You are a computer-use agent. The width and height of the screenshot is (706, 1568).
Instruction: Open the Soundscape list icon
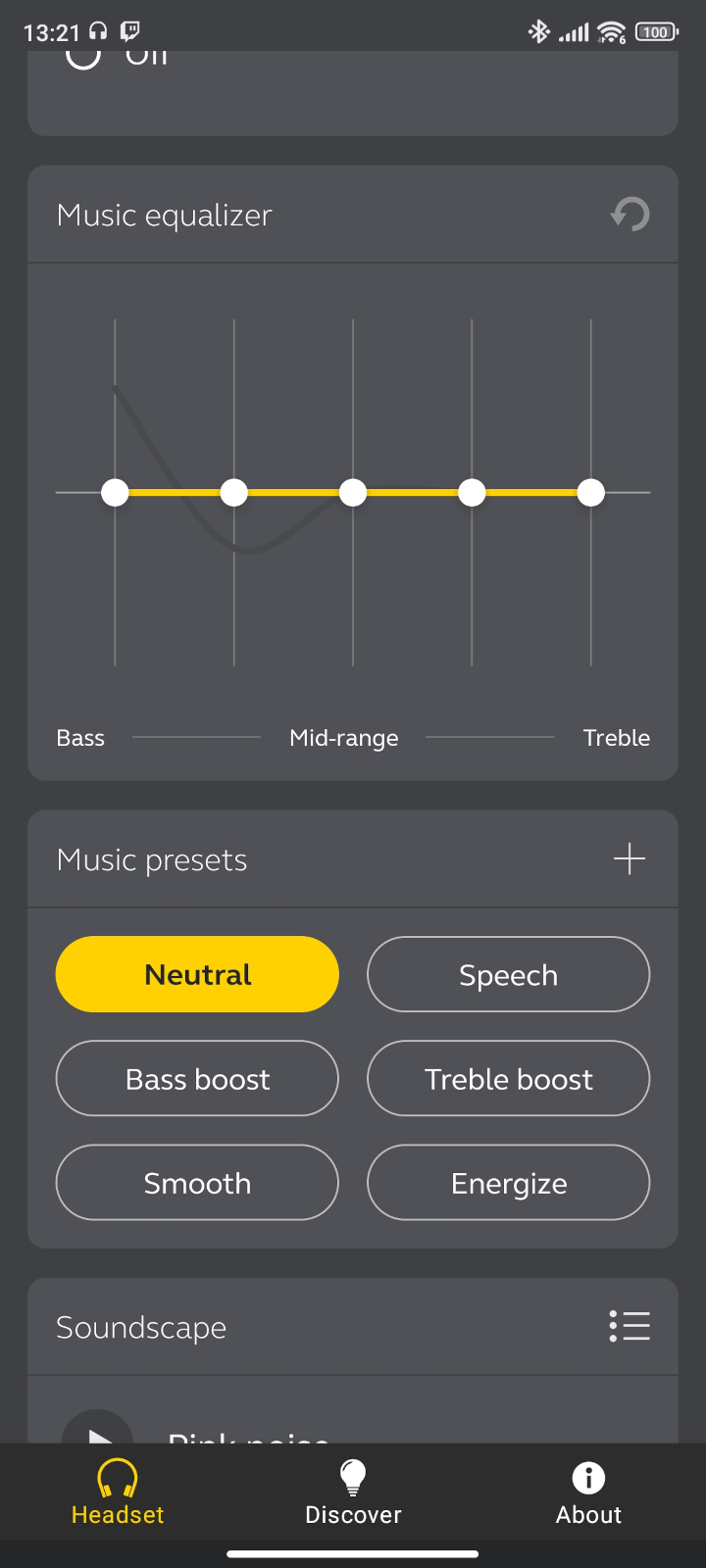tap(630, 1326)
